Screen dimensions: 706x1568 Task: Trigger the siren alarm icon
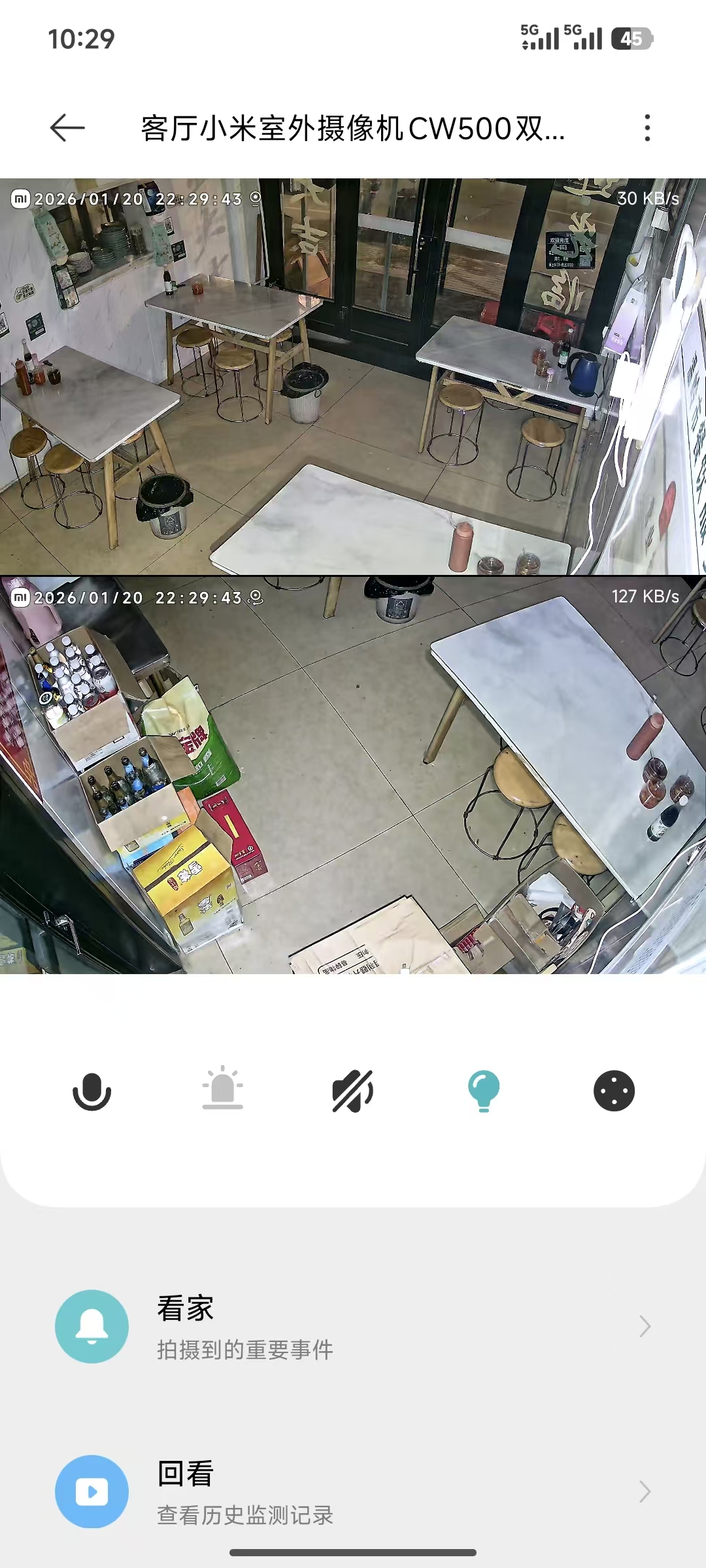coord(222,1090)
